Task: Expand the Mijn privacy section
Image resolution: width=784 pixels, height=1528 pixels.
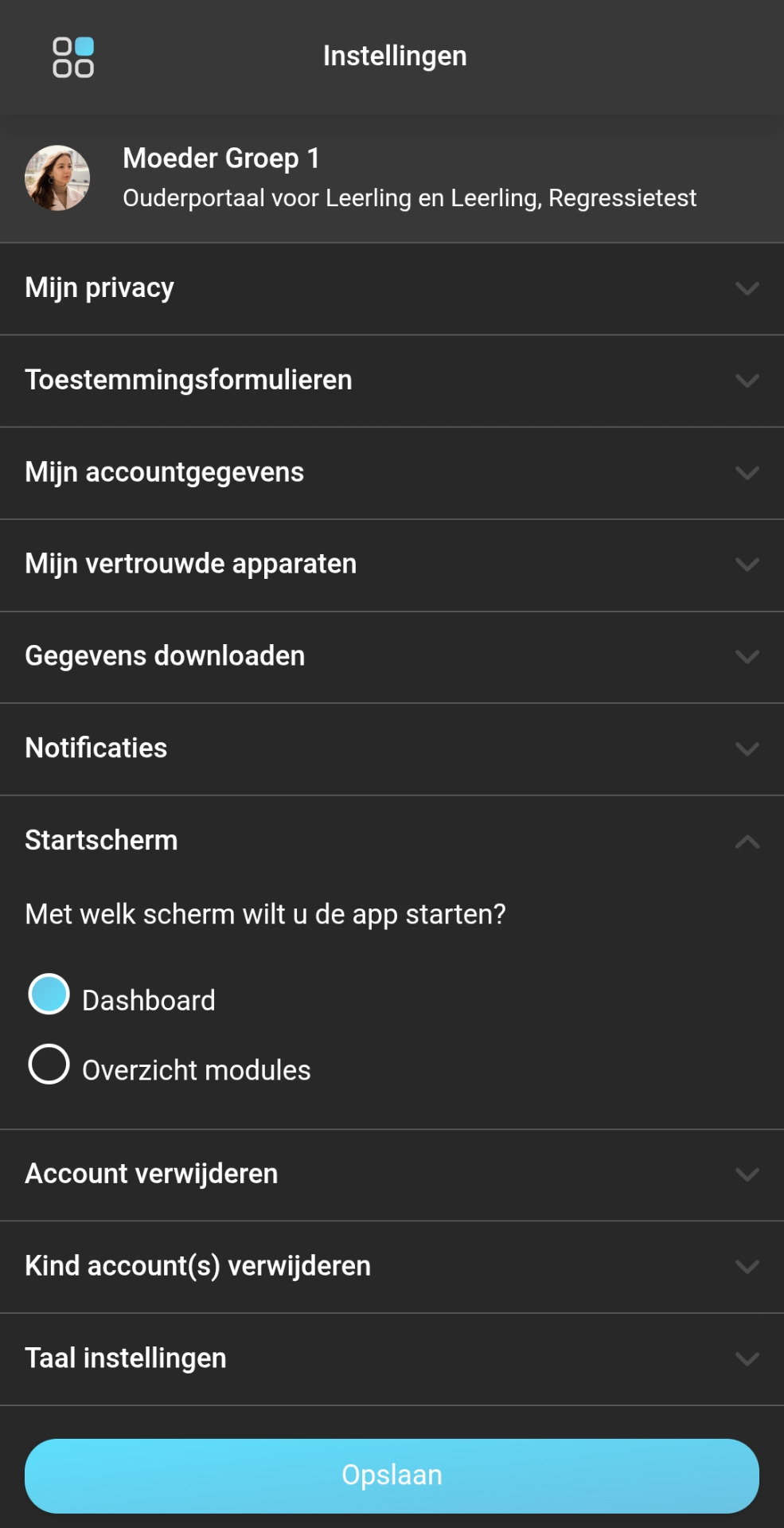Action: click(392, 288)
